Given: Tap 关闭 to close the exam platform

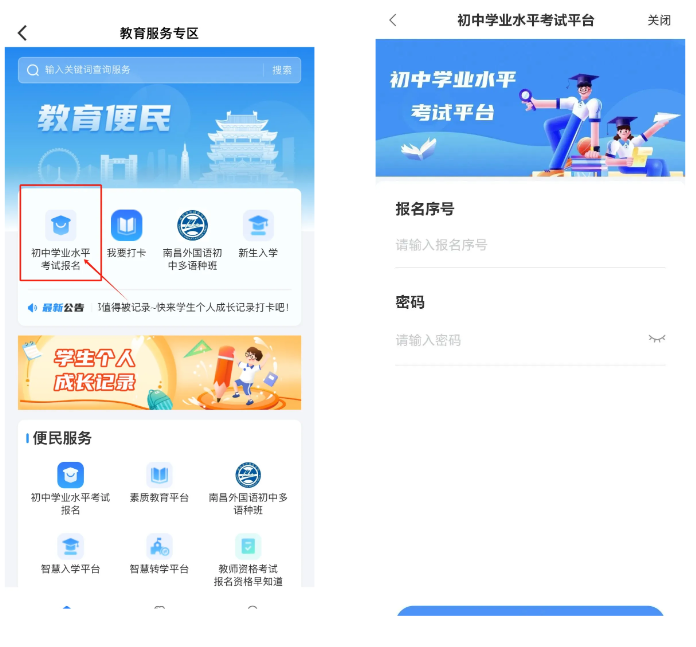Looking at the screenshot, I should click(659, 20).
